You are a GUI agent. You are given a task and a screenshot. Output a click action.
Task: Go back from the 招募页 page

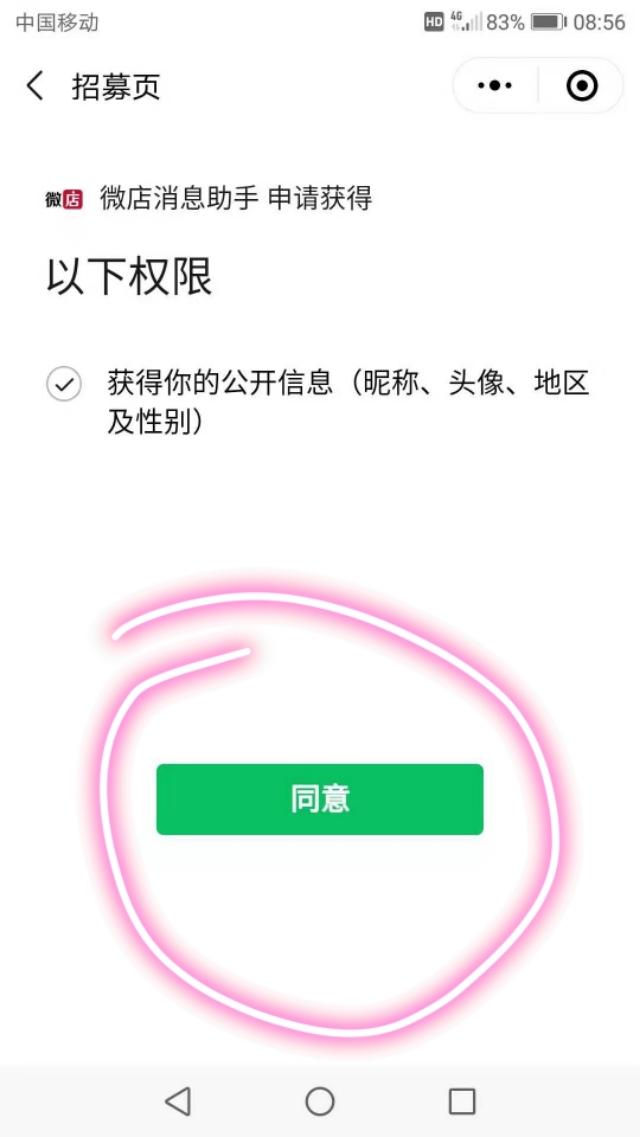pyautogui.click(x=35, y=86)
